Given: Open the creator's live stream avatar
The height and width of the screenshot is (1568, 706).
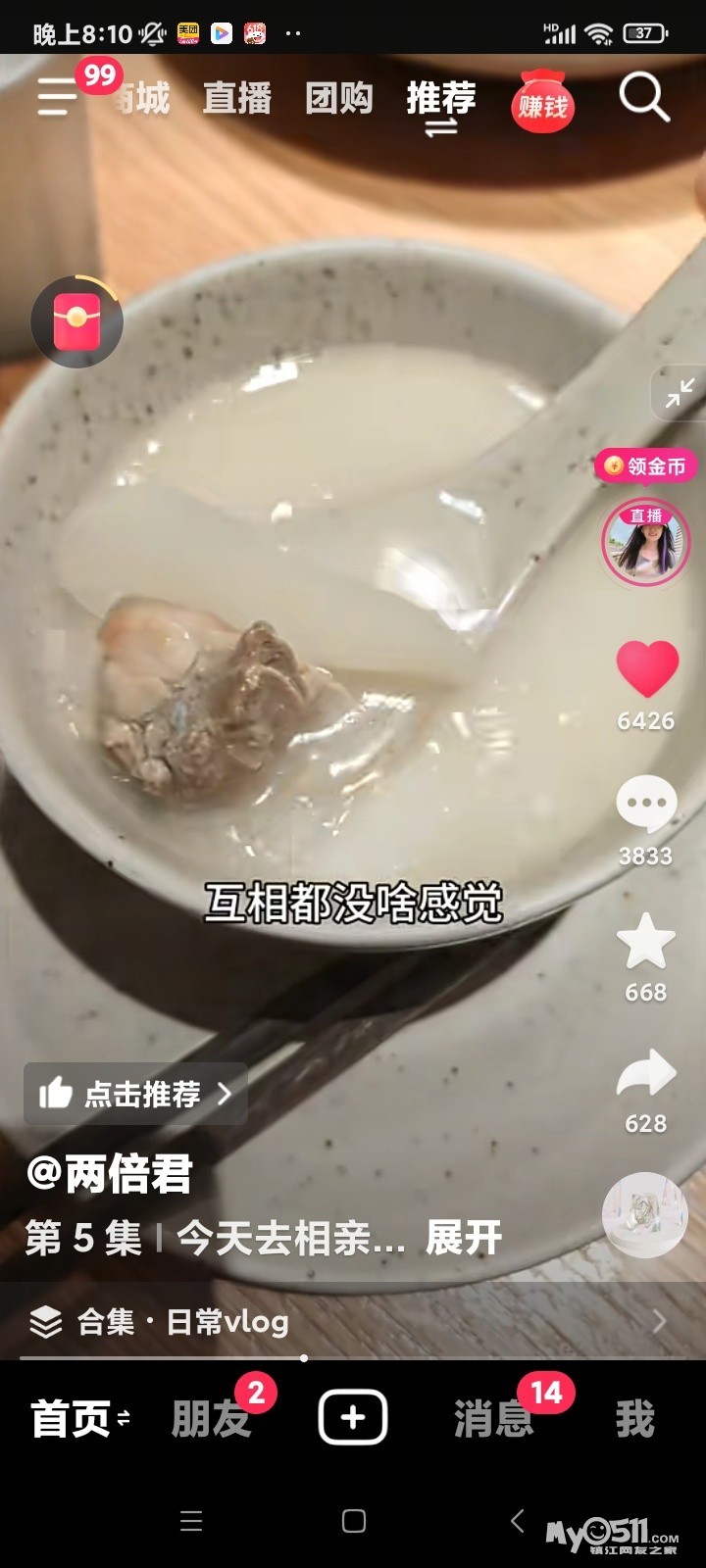Looking at the screenshot, I should coord(645,542).
